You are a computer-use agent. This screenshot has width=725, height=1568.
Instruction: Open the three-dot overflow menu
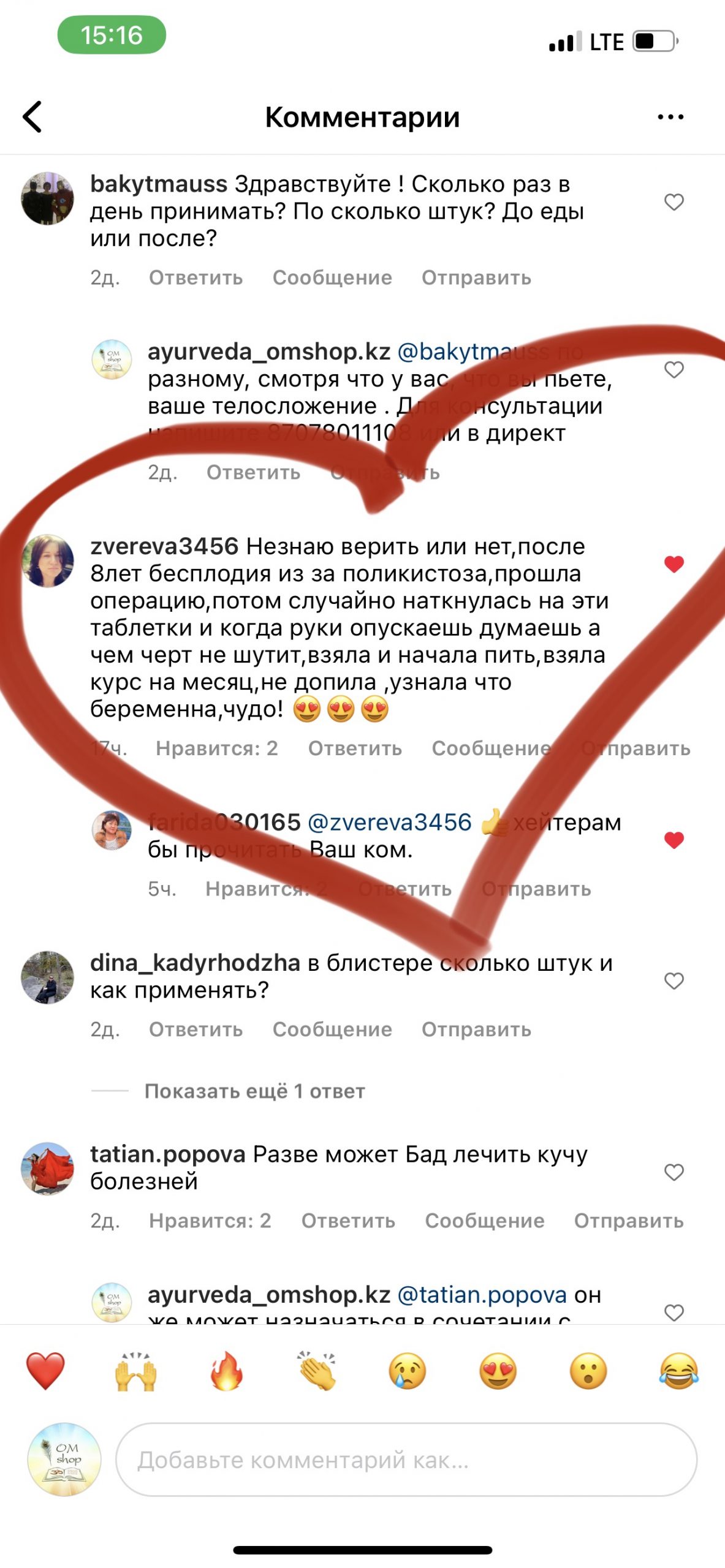coord(670,117)
